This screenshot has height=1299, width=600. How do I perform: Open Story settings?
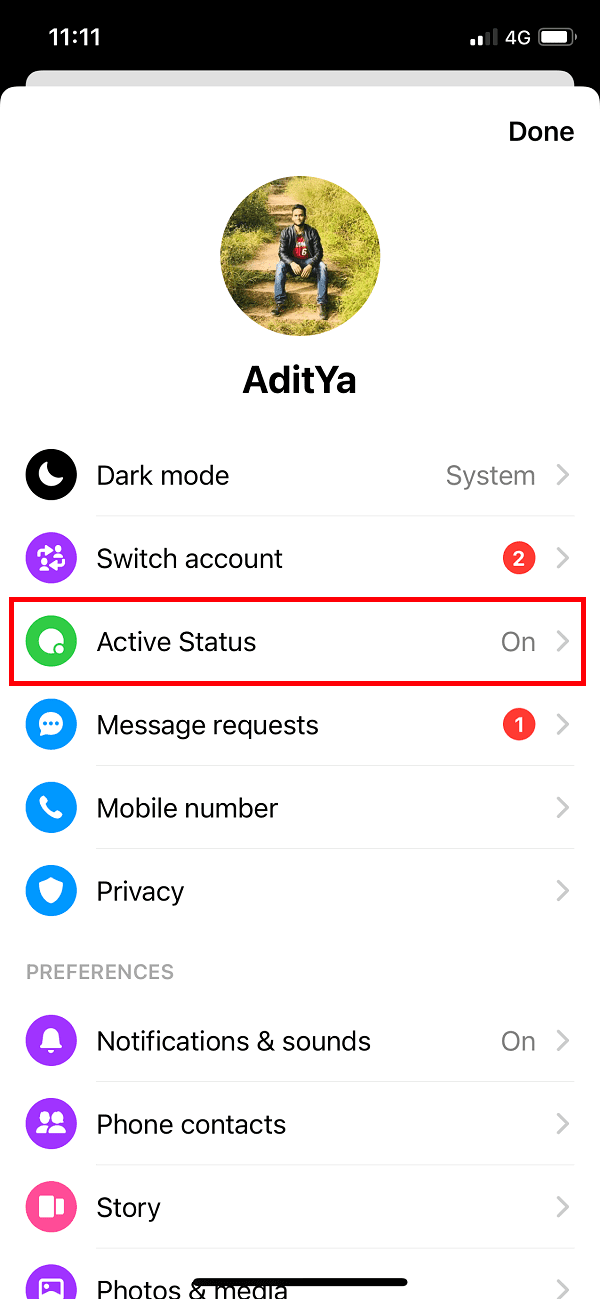[x=298, y=1207]
